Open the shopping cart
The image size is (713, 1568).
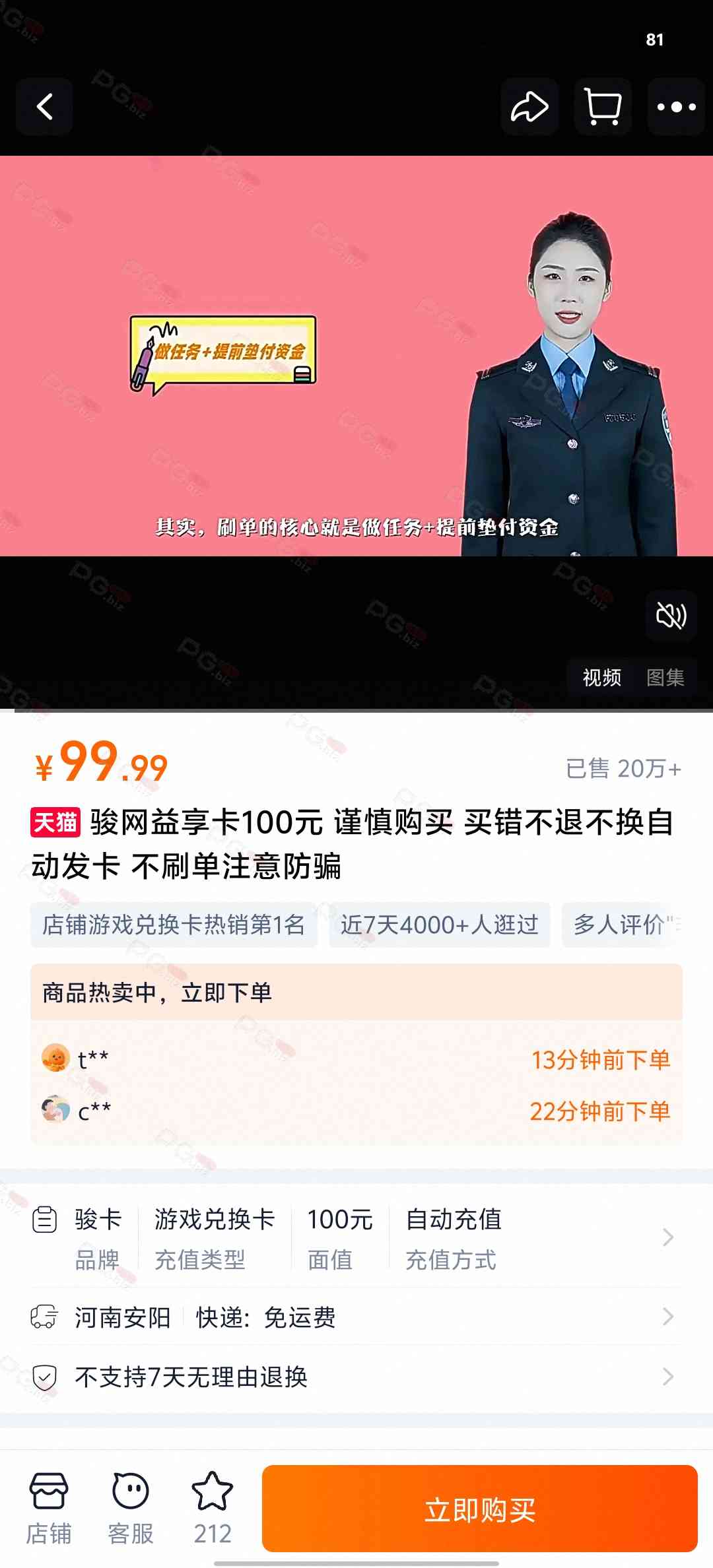(603, 107)
